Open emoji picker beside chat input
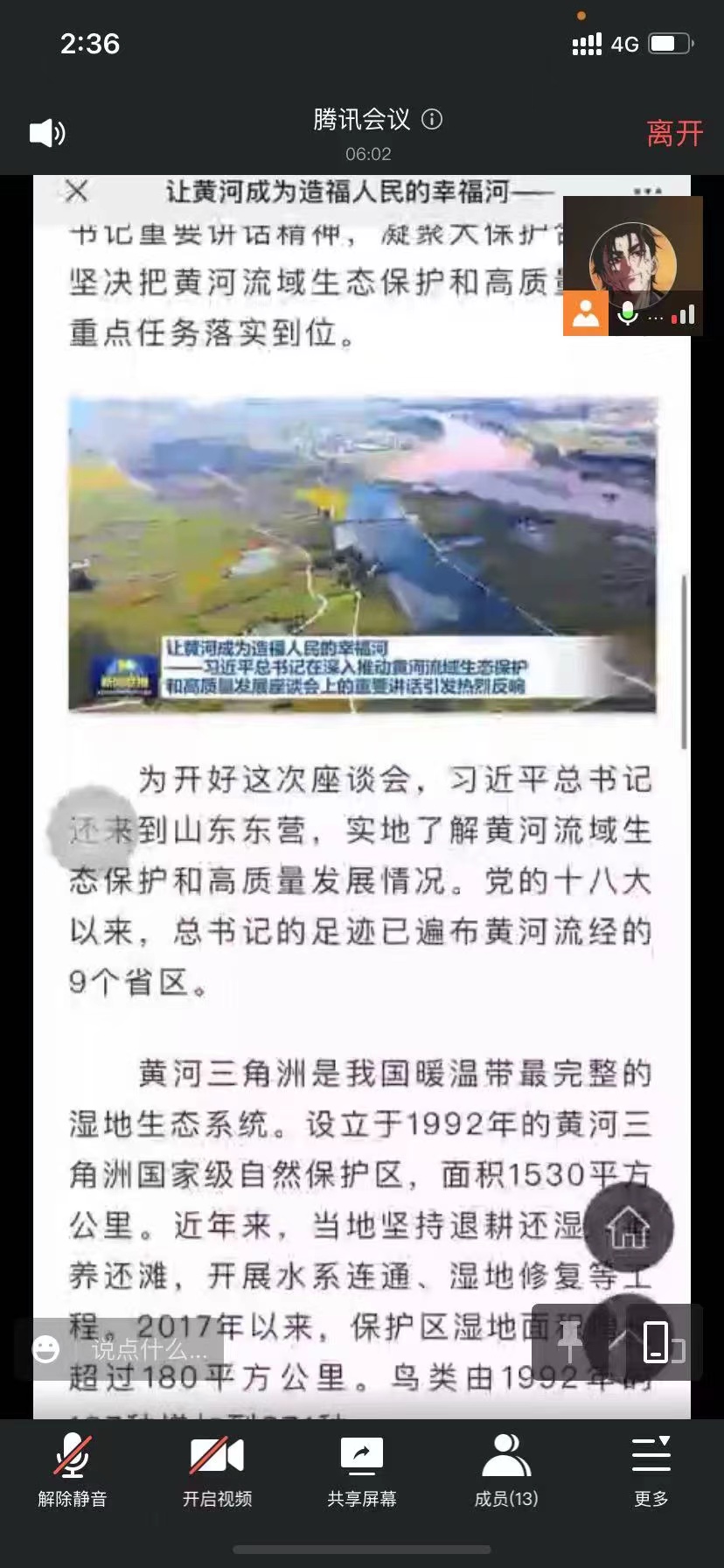This screenshot has width=724, height=1568. [x=45, y=1349]
